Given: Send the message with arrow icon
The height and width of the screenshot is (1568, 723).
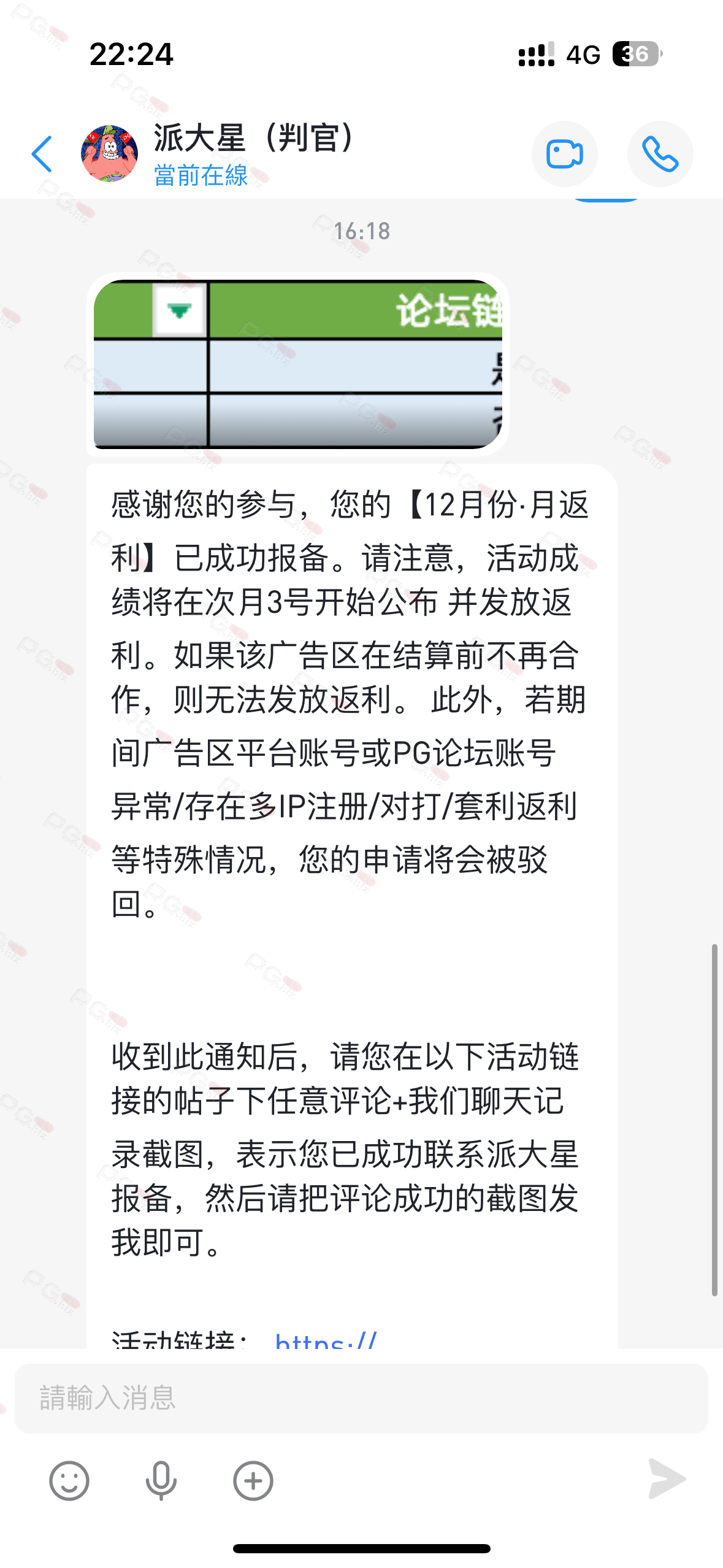Looking at the screenshot, I should [667, 1479].
